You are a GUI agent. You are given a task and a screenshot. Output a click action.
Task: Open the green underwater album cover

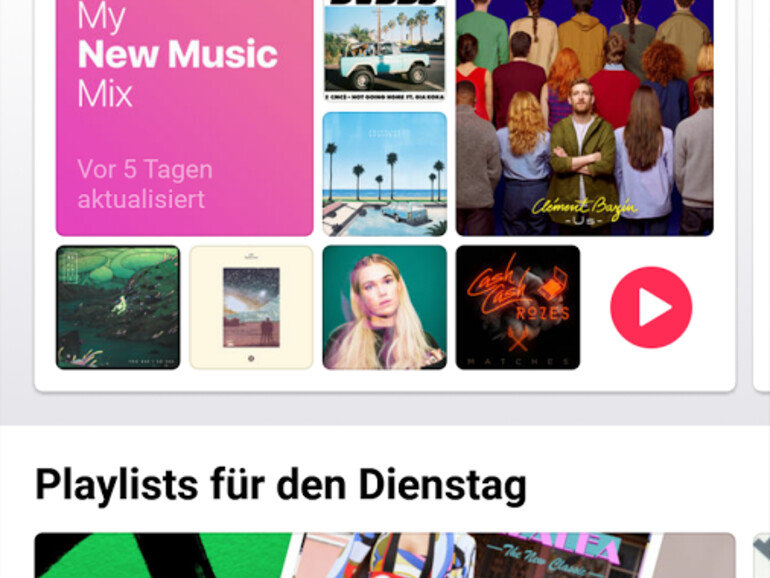point(118,307)
